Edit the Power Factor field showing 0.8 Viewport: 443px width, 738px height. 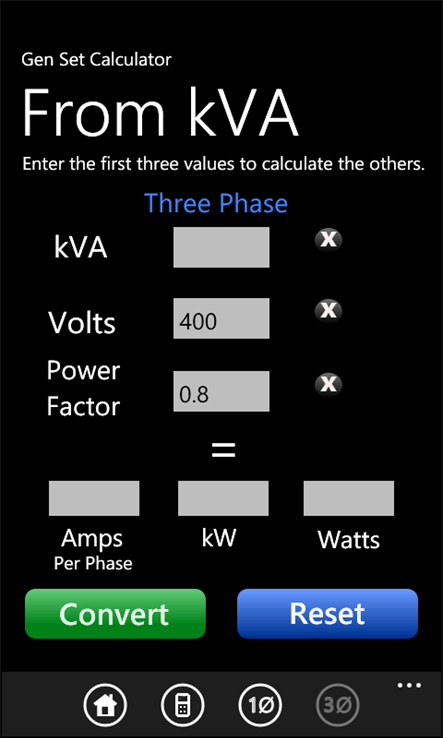tap(221, 391)
